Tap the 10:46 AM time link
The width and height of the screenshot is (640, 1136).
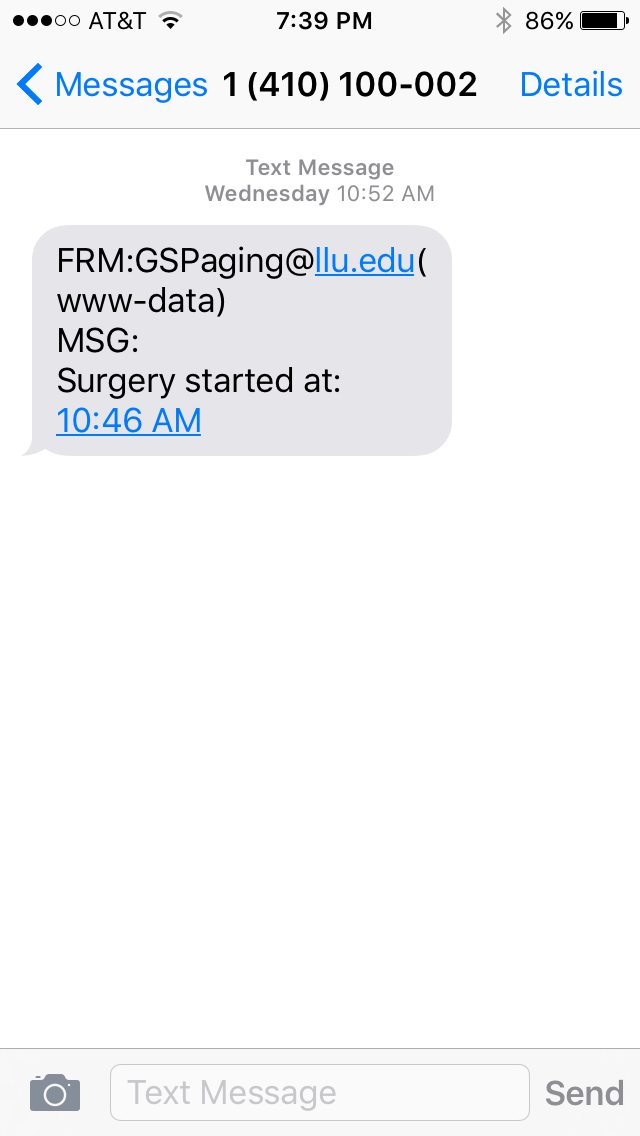point(128,421)
